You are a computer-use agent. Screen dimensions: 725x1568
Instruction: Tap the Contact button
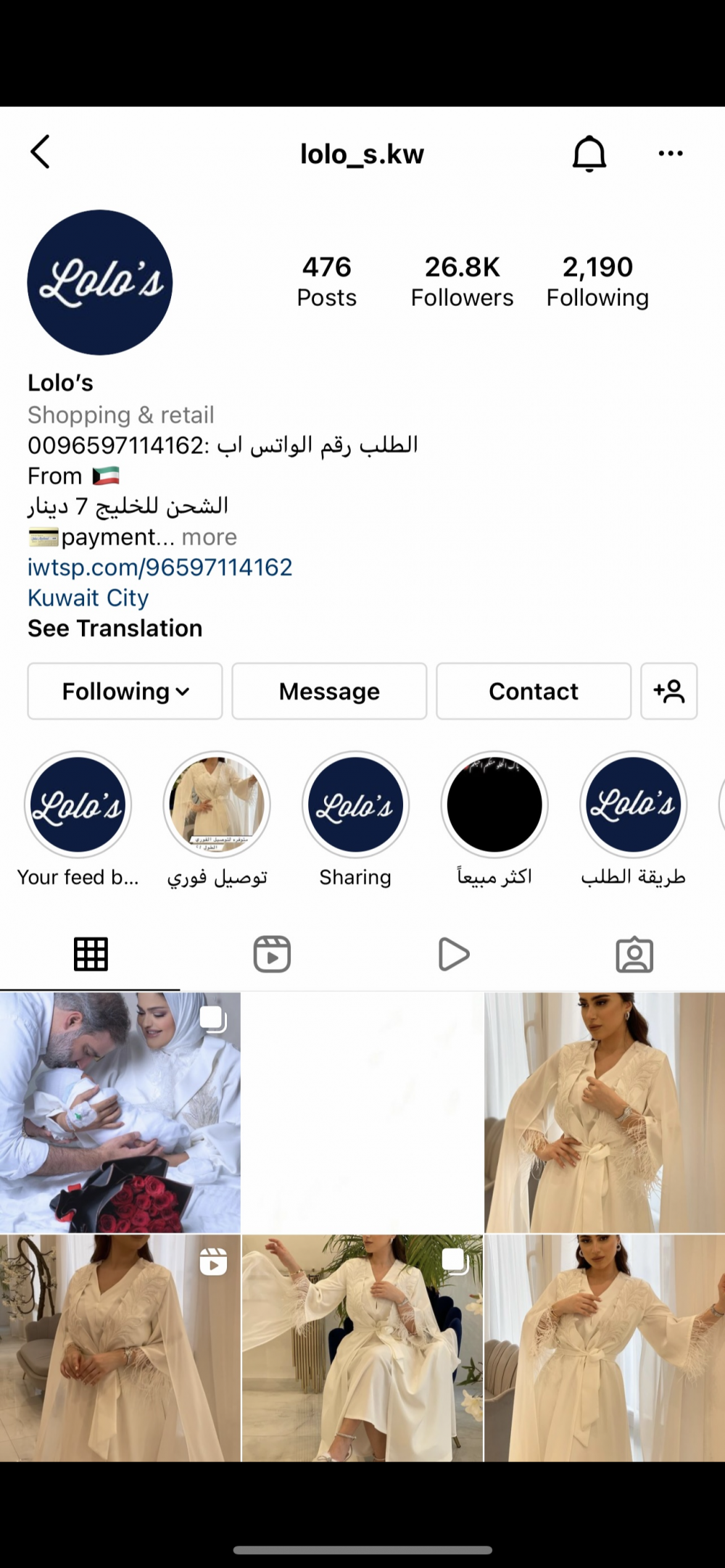pyautogui.click(x=534, y=691)
